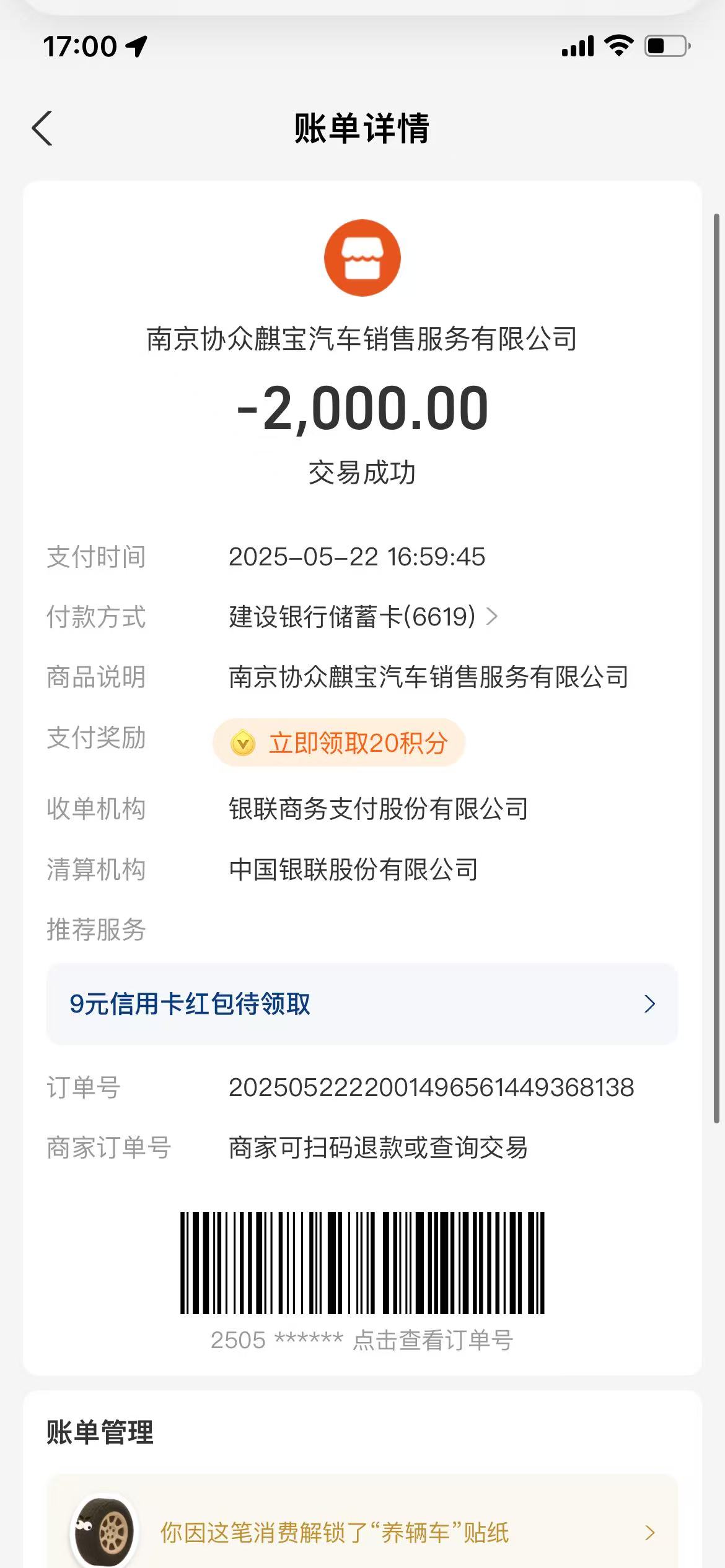The height and width of the screenshot is (1568, 725).
Task: Tap 点击查看订单号 to reveal the order number
Action: (x=432, y=1340)
